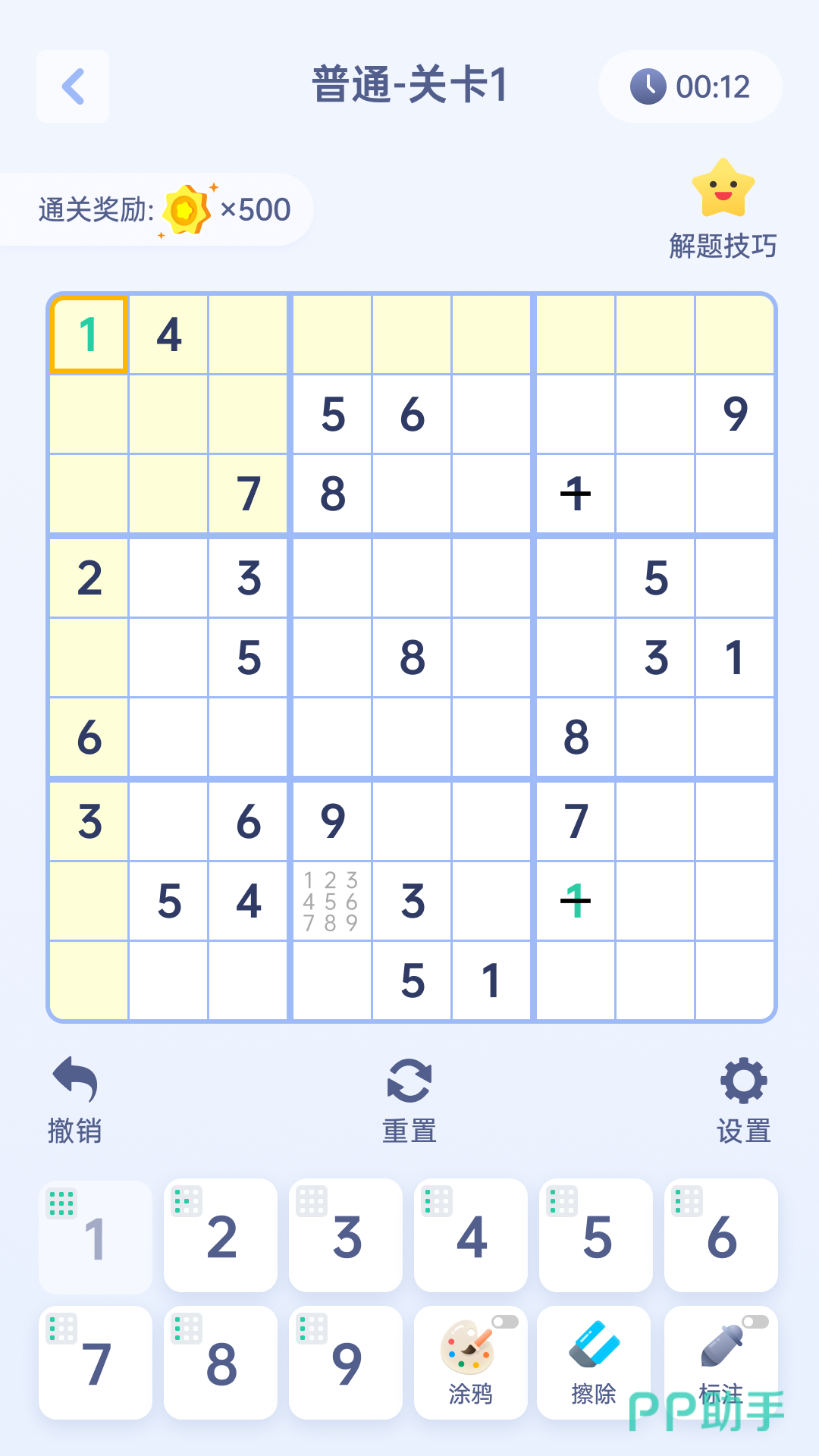The width and height of the screenshot is (819, 1456).
Task: Select the cell with pencil marks 1-9
Action: [x=332, y=902]
